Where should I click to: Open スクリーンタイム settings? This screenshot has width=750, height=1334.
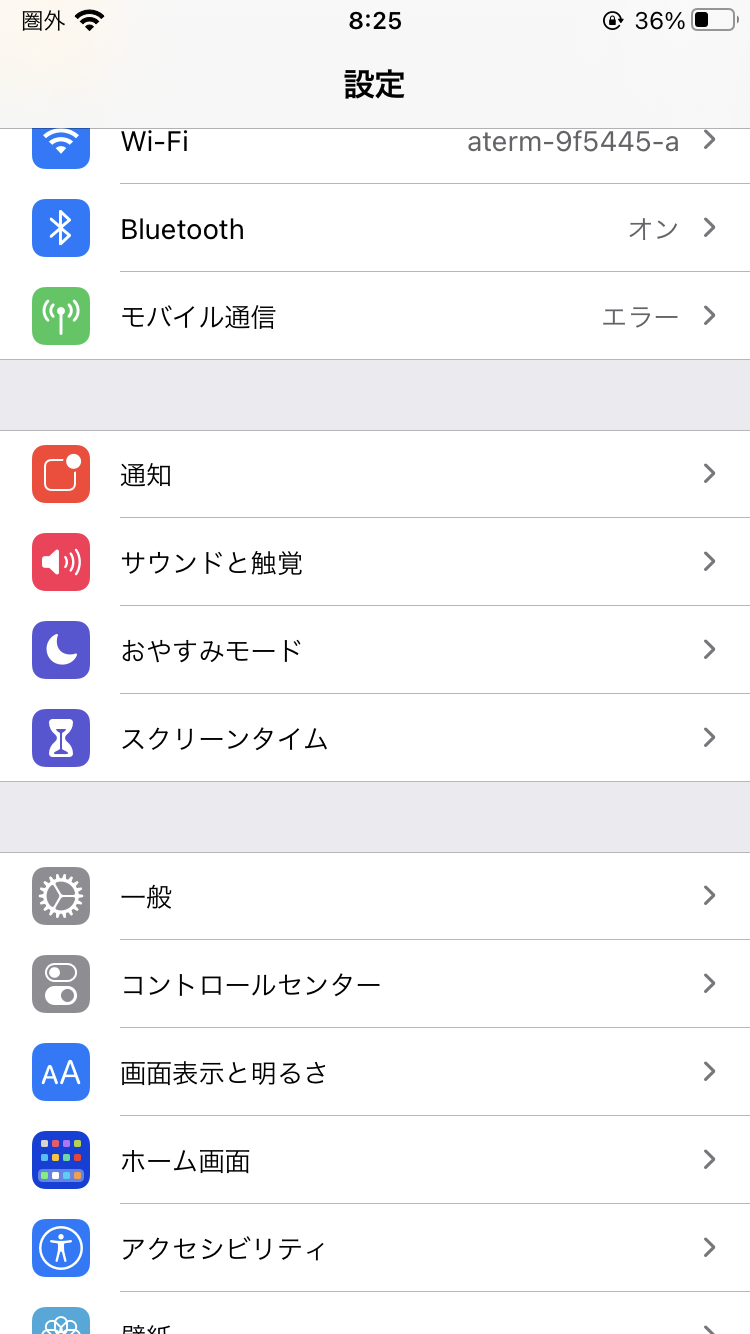375,738
